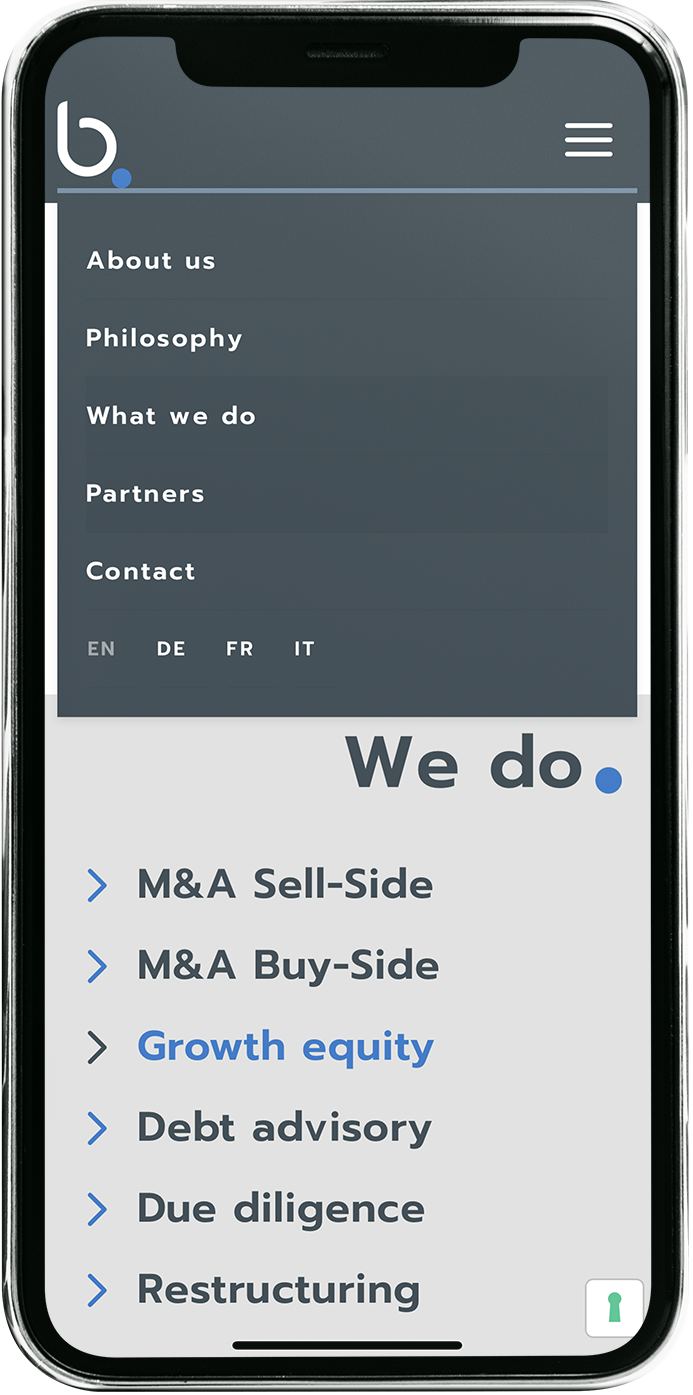This screenshot has width=693, height=1395.
Task: Open the What we do menu item
Action: click(x=171, y=416)
